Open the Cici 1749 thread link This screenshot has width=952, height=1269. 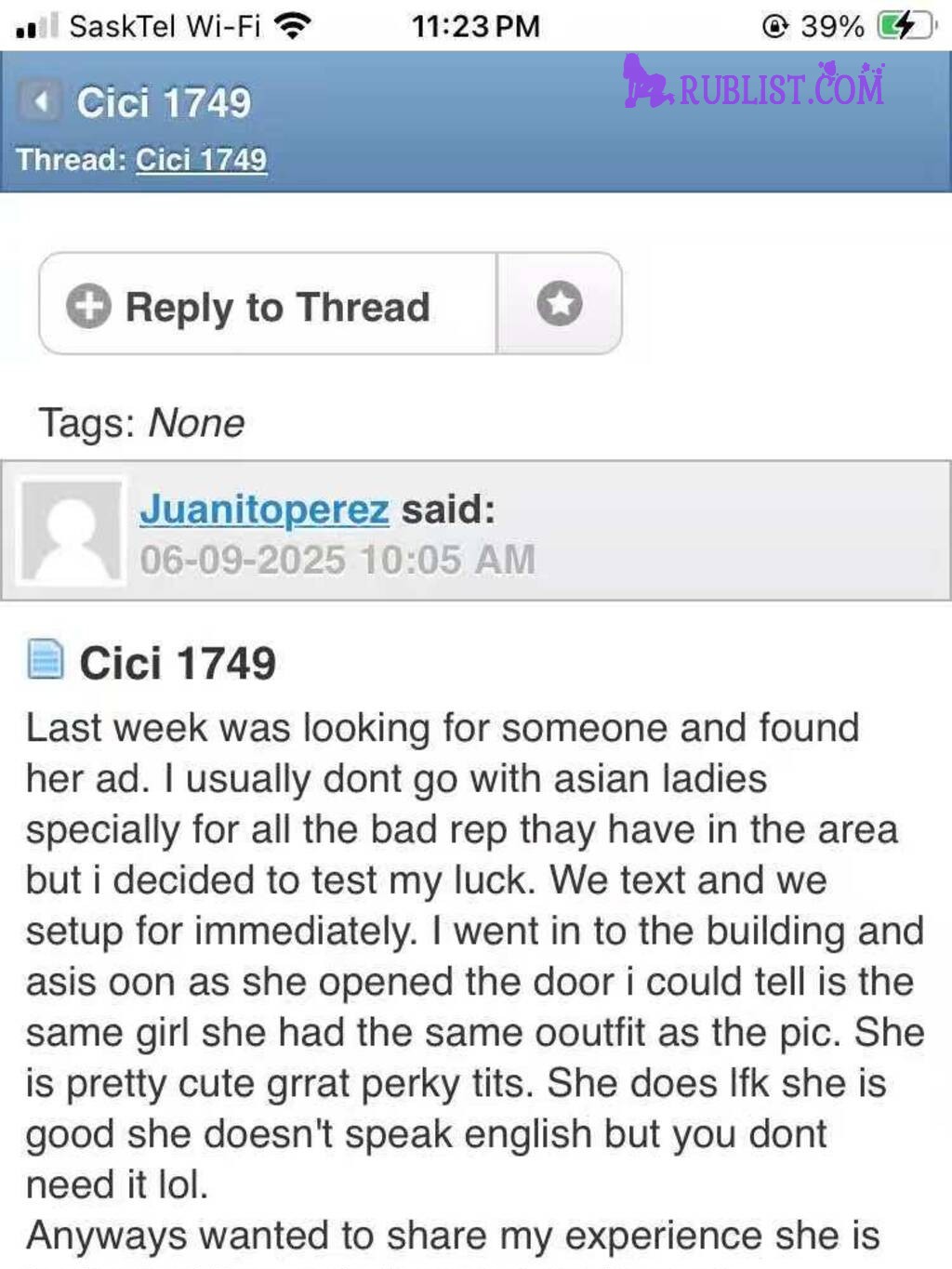(x=201, y=160)
